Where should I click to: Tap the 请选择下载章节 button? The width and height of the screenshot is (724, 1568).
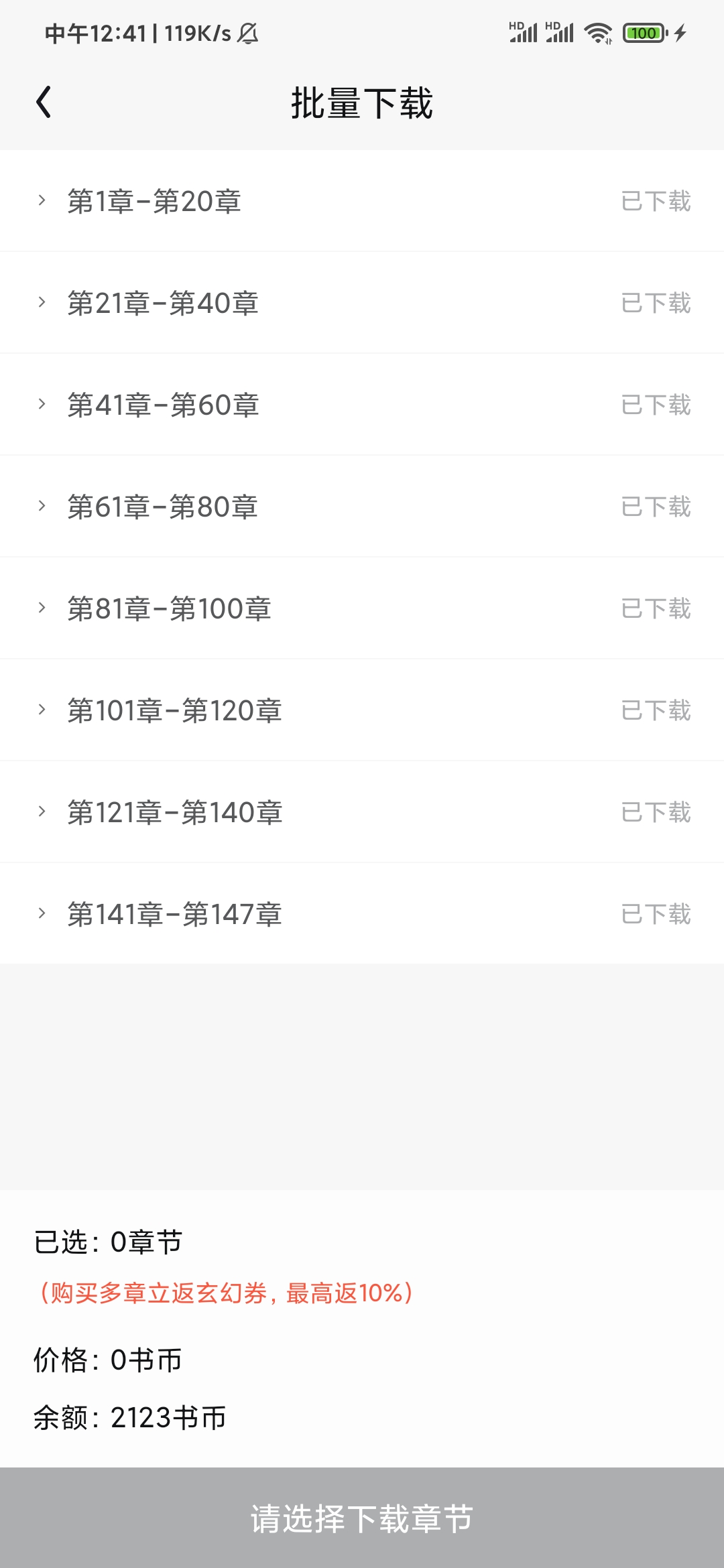click(x=362, y=1518)
